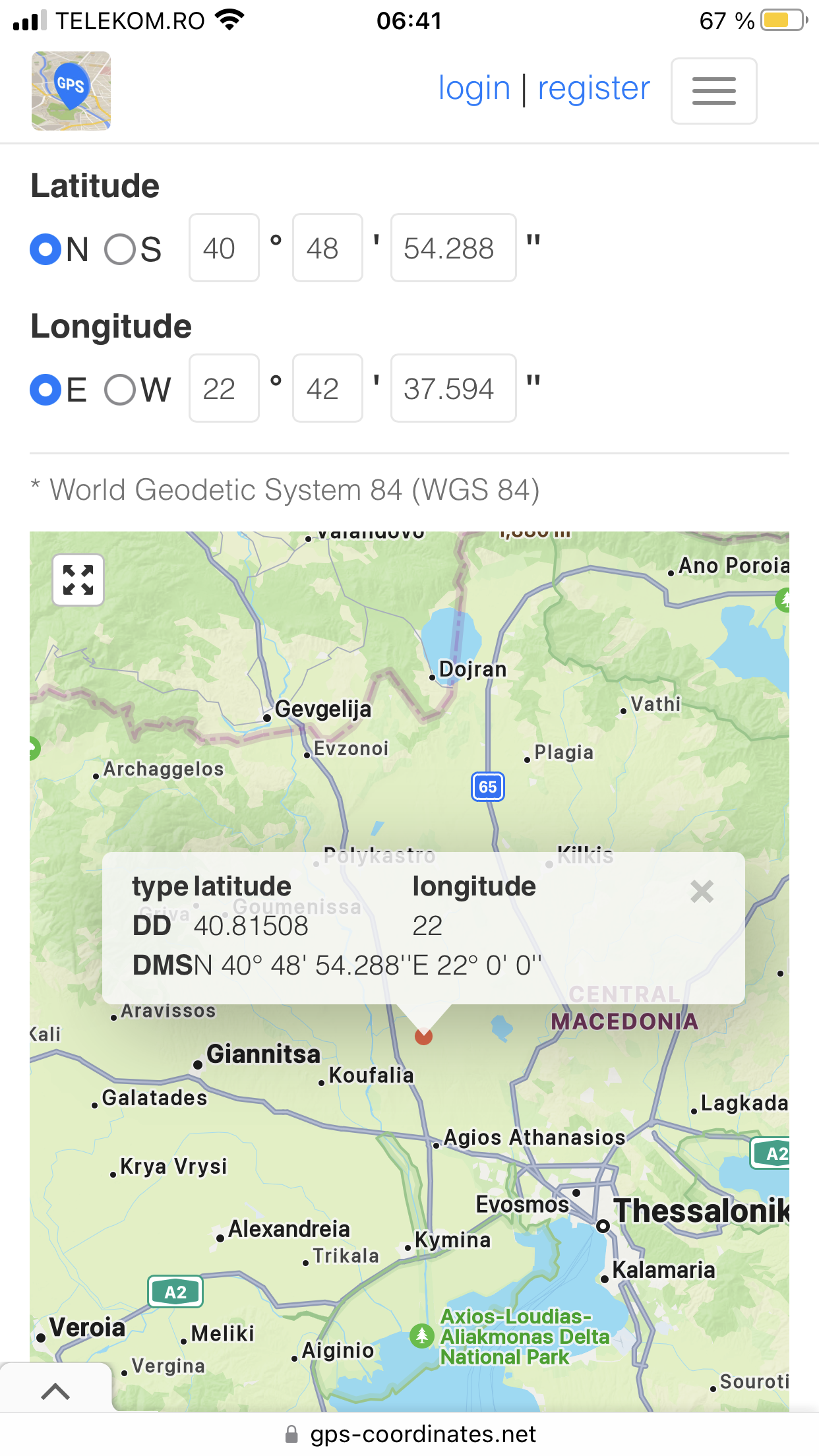Edit the longitude minutes field
Screen dimensions: 819x1456
pos(327,388)
